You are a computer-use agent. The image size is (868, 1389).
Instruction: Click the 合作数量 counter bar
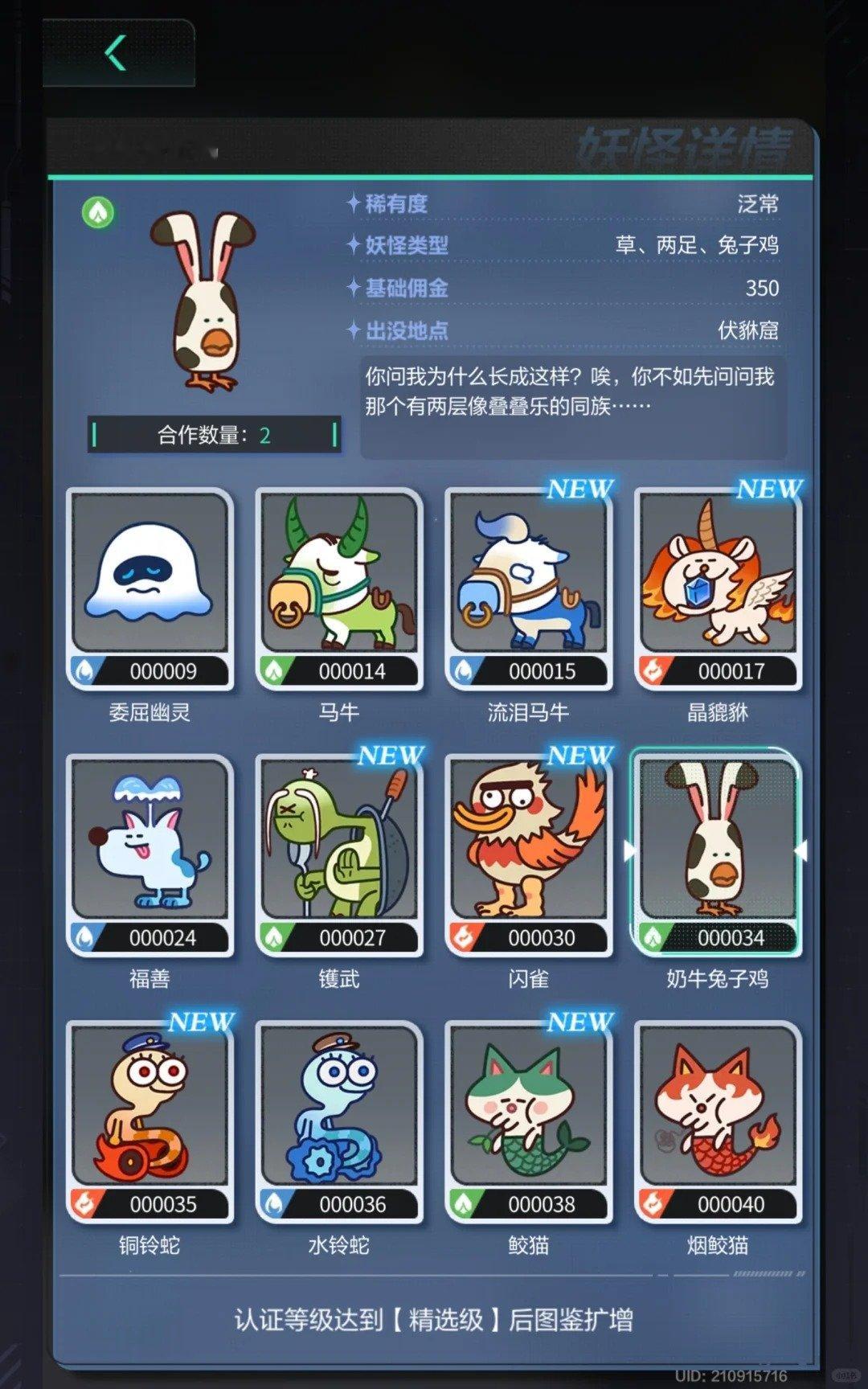pos(213,435)
